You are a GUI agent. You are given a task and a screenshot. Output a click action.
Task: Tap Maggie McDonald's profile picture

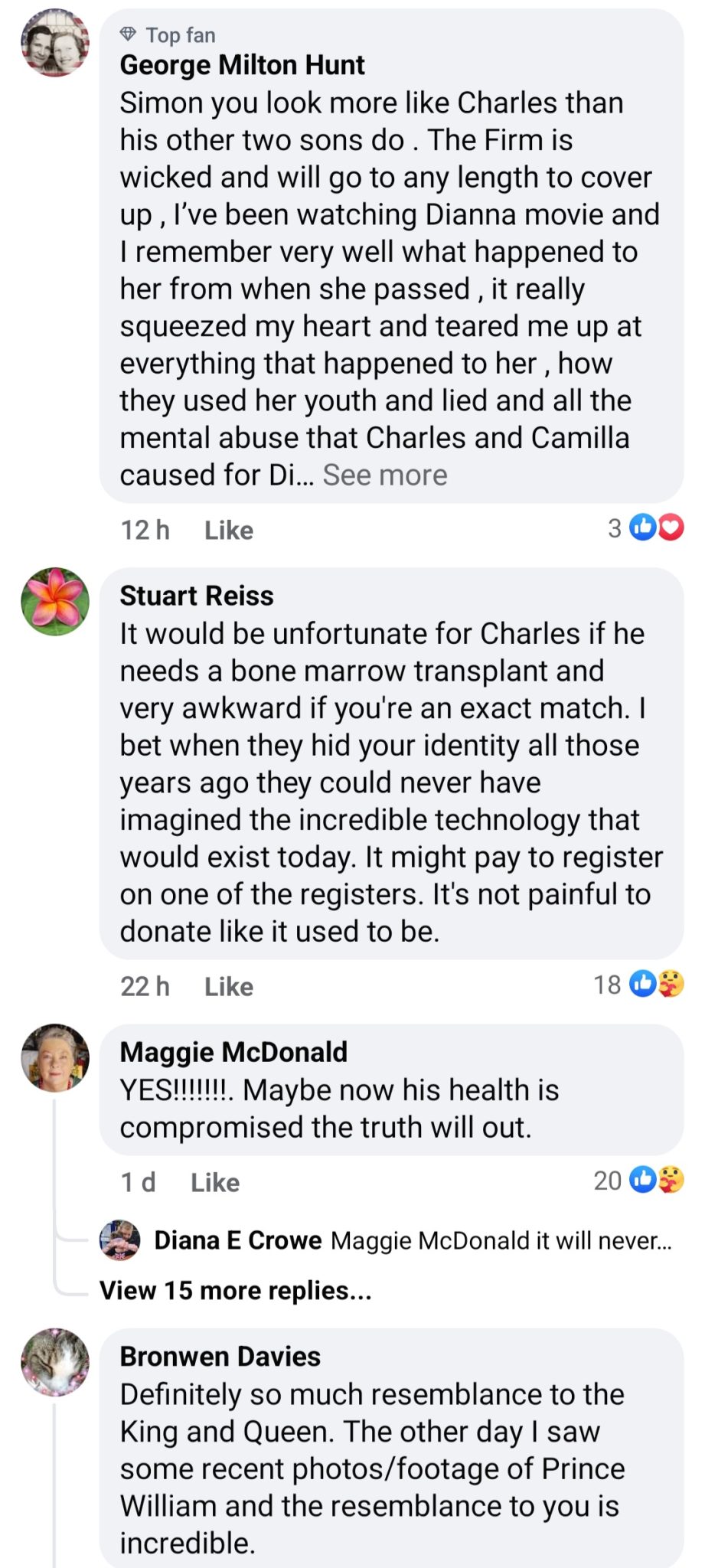point(55,1057)
